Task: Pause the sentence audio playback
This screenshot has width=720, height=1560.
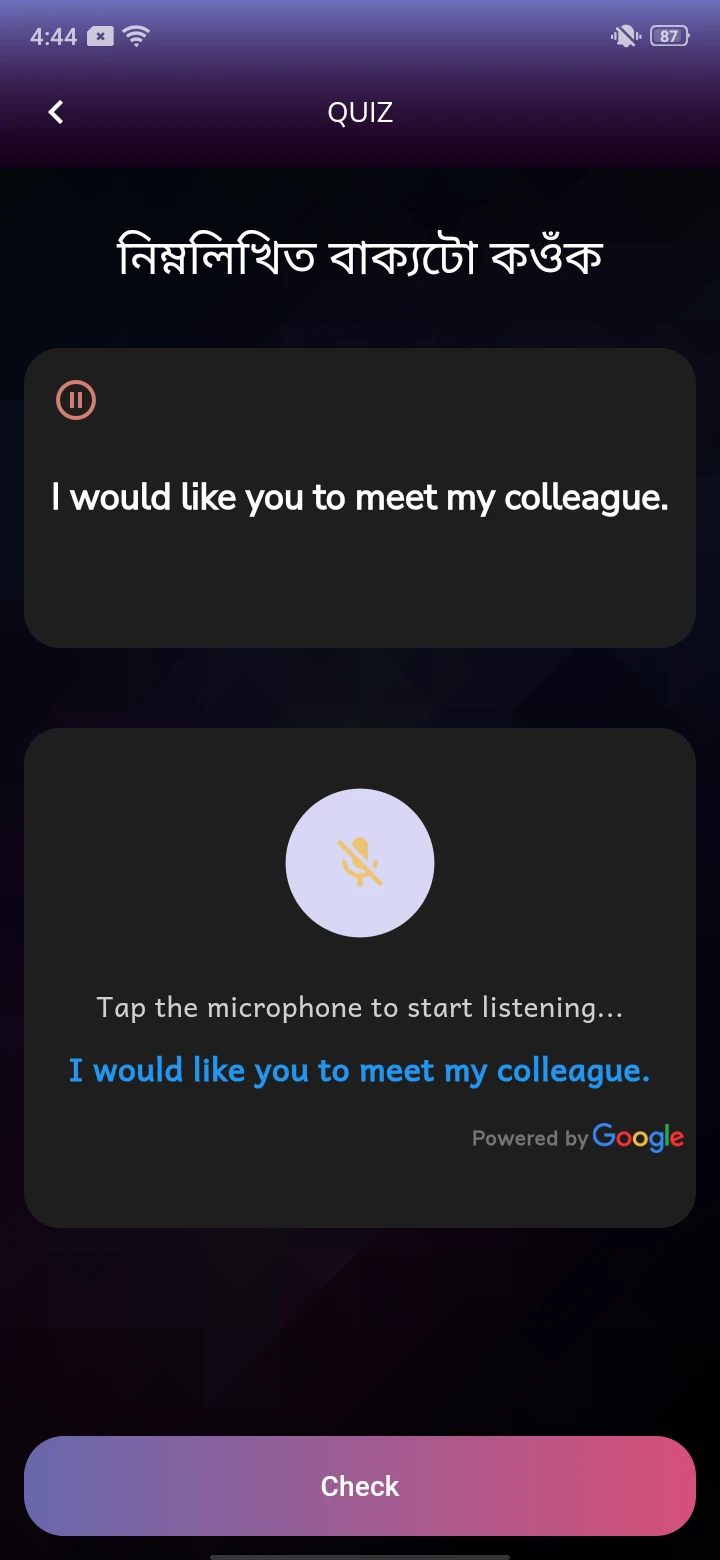Action: click(x=76, y=400)
